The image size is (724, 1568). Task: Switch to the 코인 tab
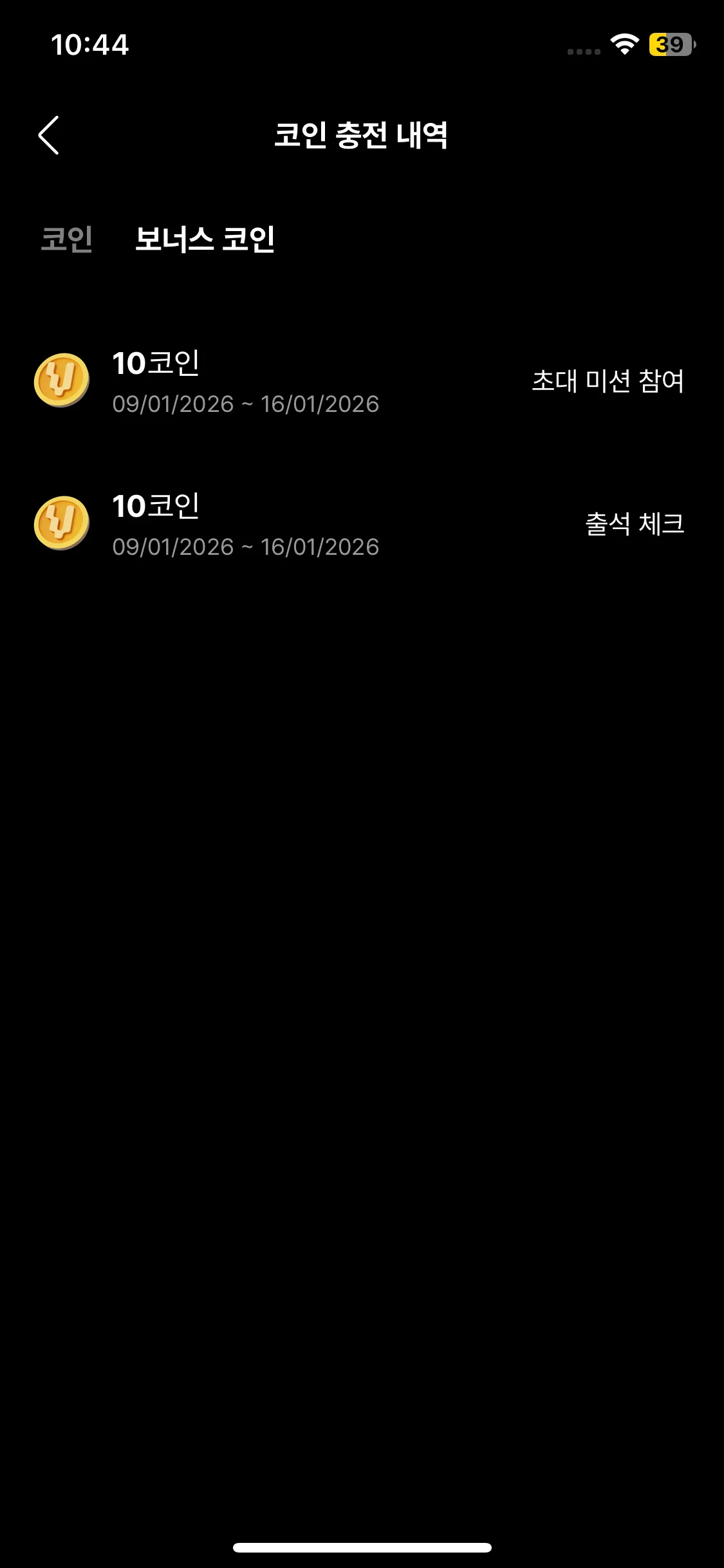coord(67,239)
